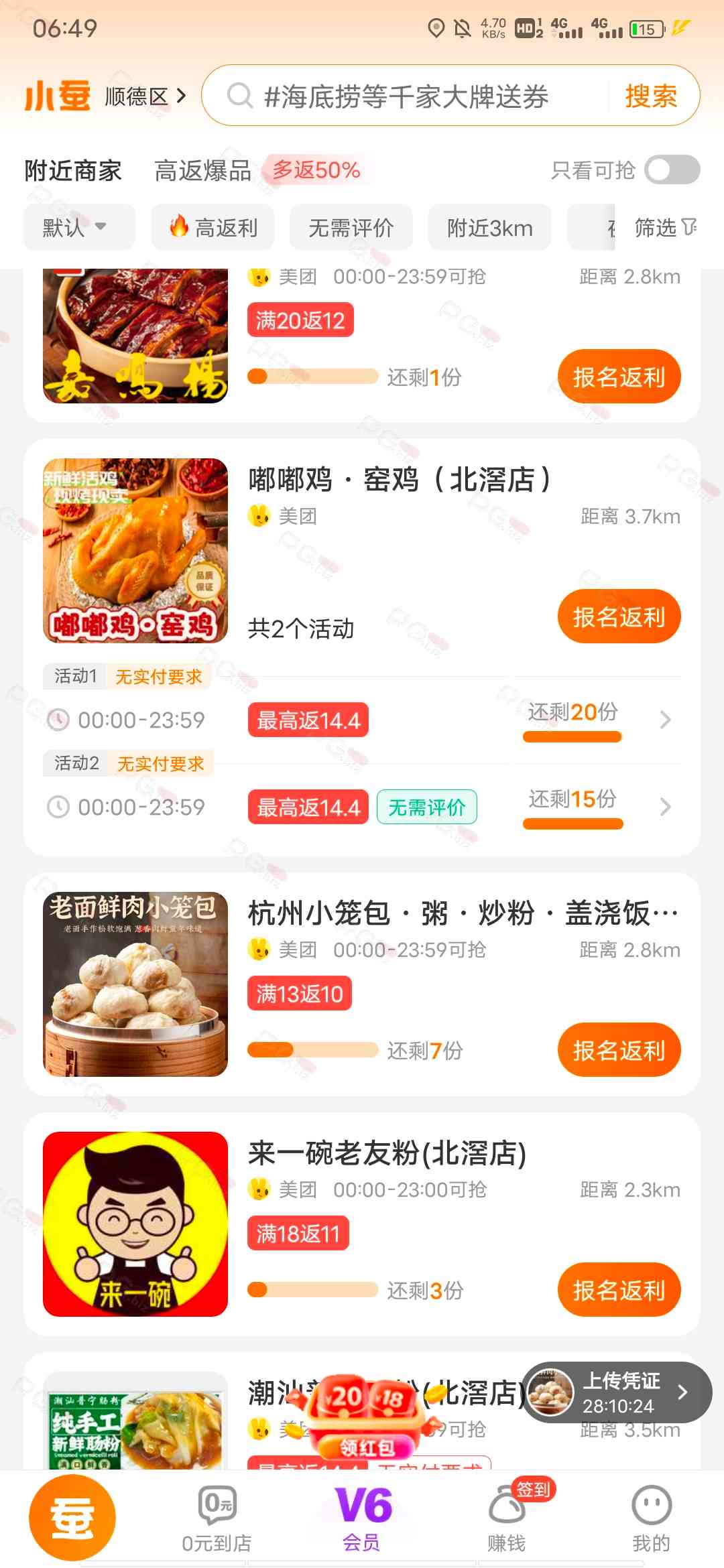Viewport: 724px width, 1568px height.
Task: Open 活动1 with 还剩20份
Action: (x=664, y=720)
